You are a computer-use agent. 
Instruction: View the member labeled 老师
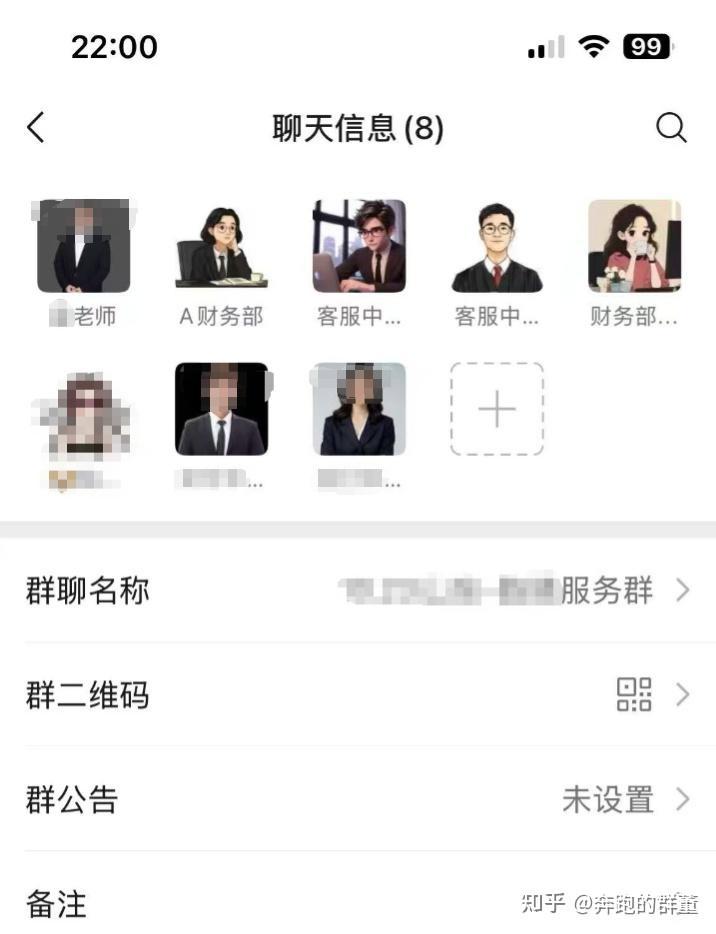tap(83, 248)
